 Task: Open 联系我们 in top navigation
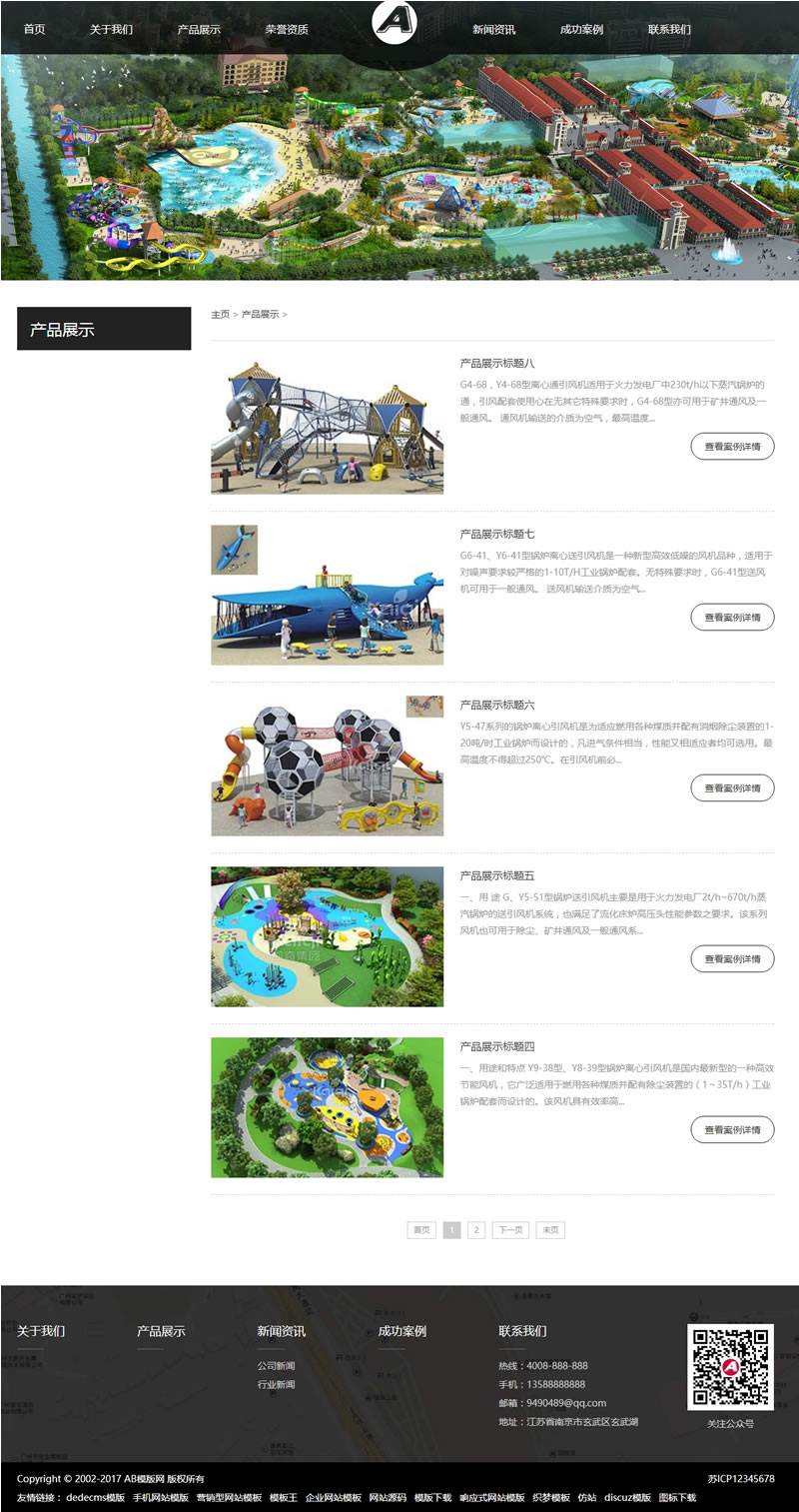click(x=669, y=30)
